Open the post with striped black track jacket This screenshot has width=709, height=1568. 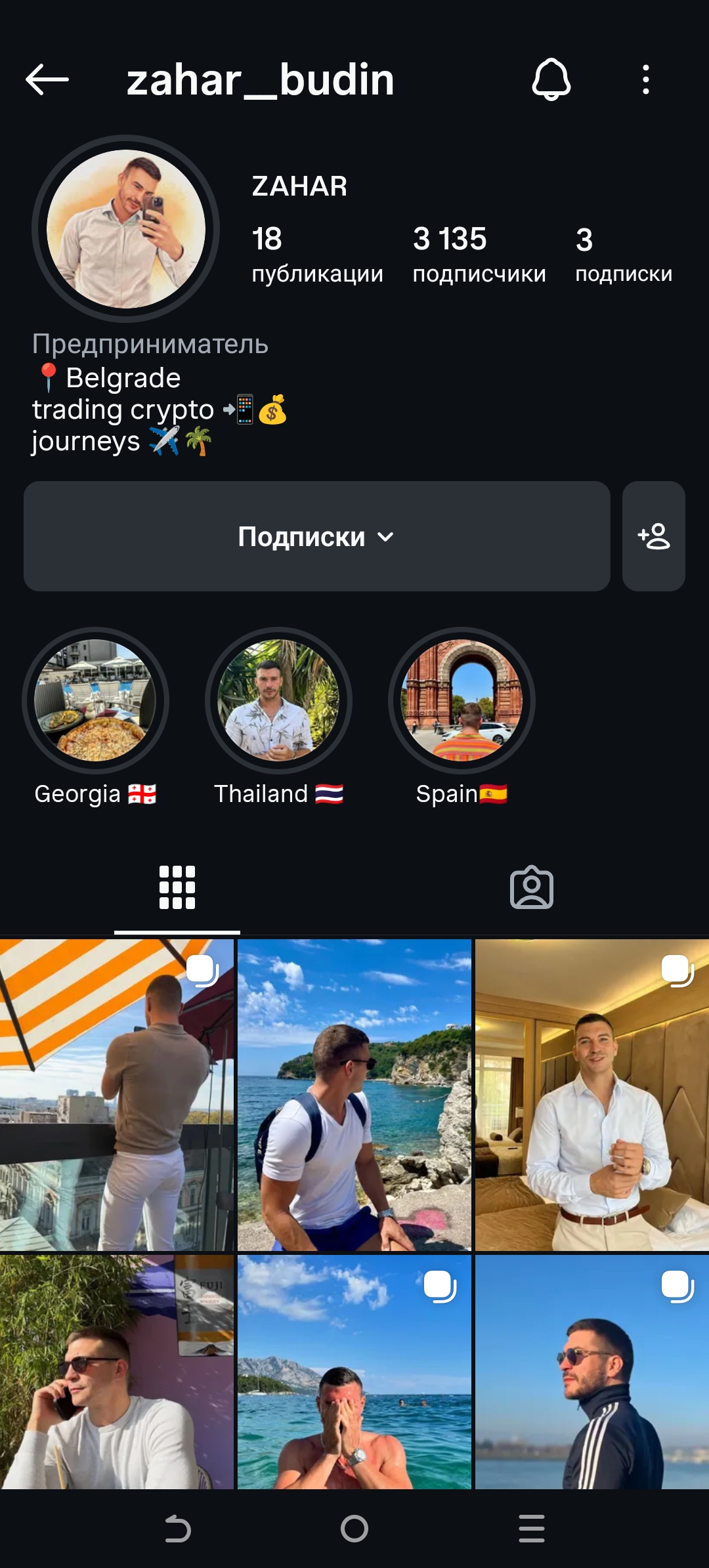[x=592, y=1372]
